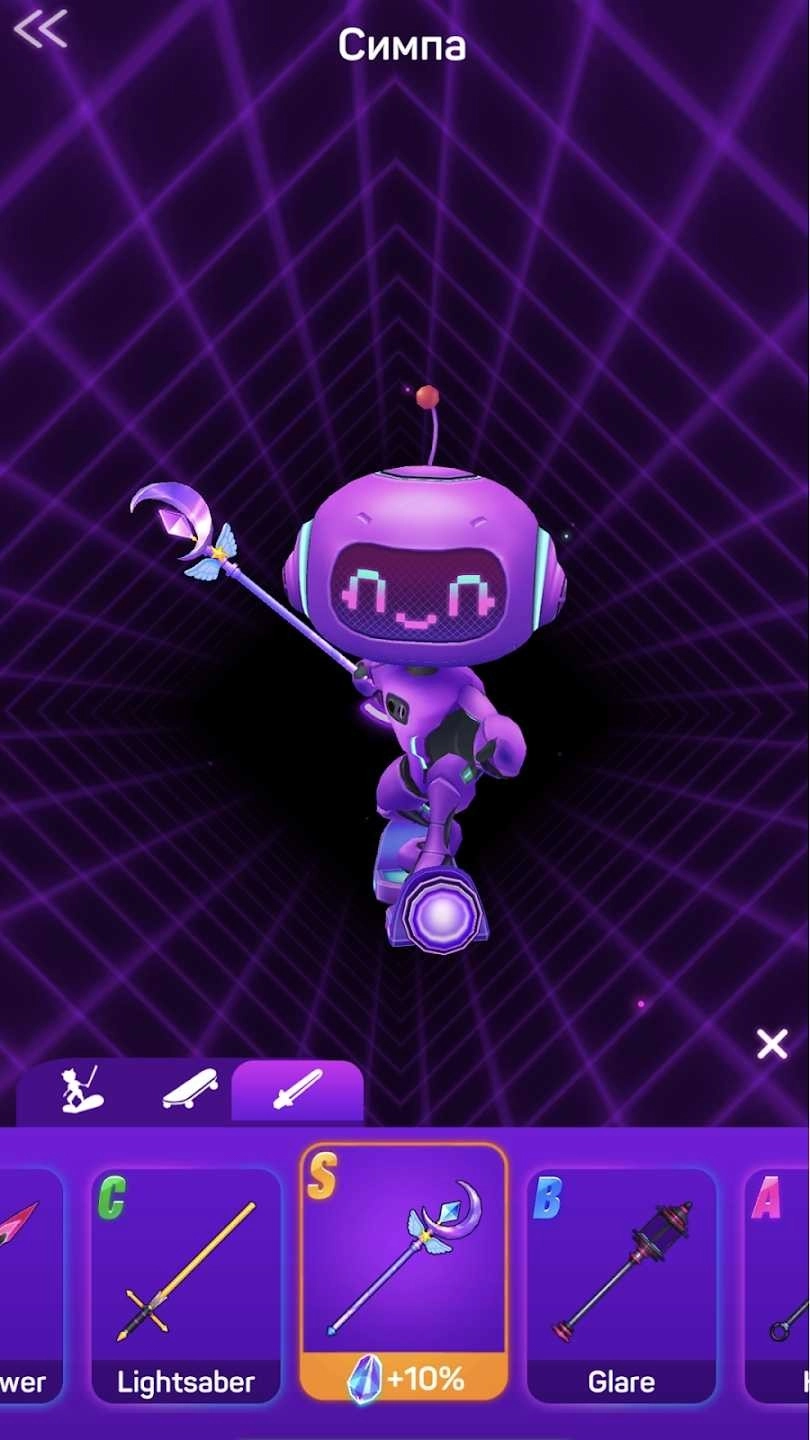Select the S-rank moon staff card

[x=404, y=1272]
